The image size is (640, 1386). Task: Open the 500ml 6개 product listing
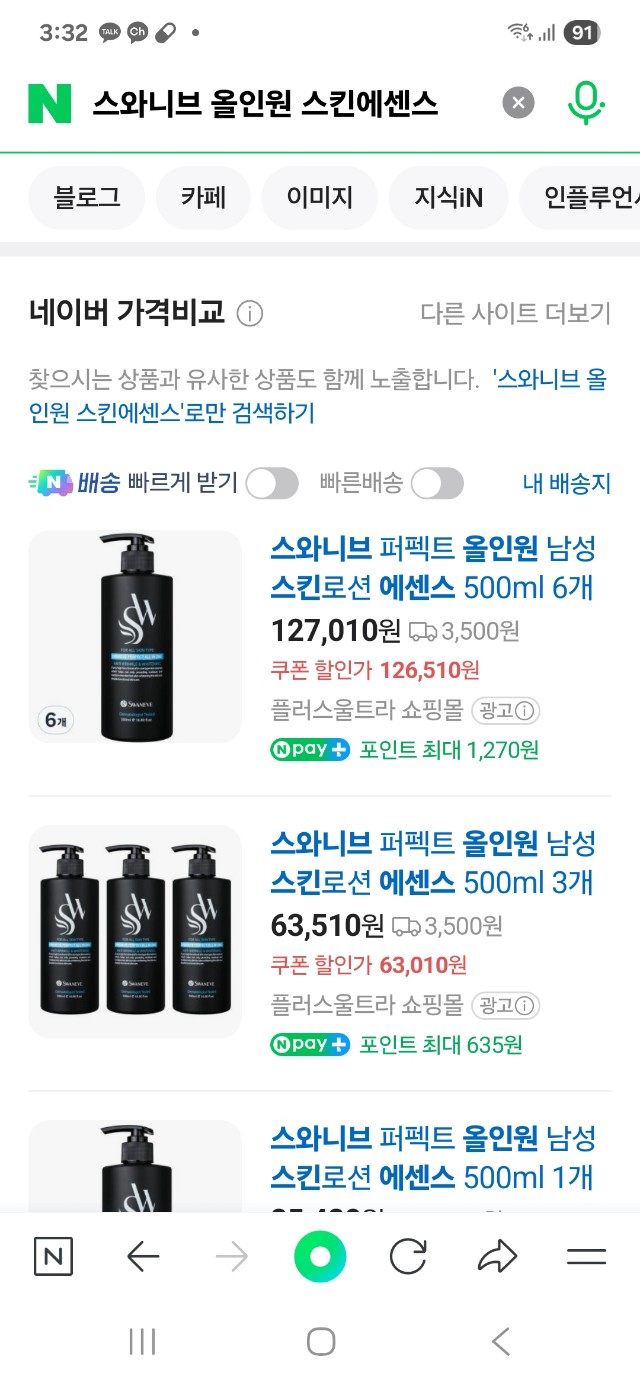tap(432, 567)
